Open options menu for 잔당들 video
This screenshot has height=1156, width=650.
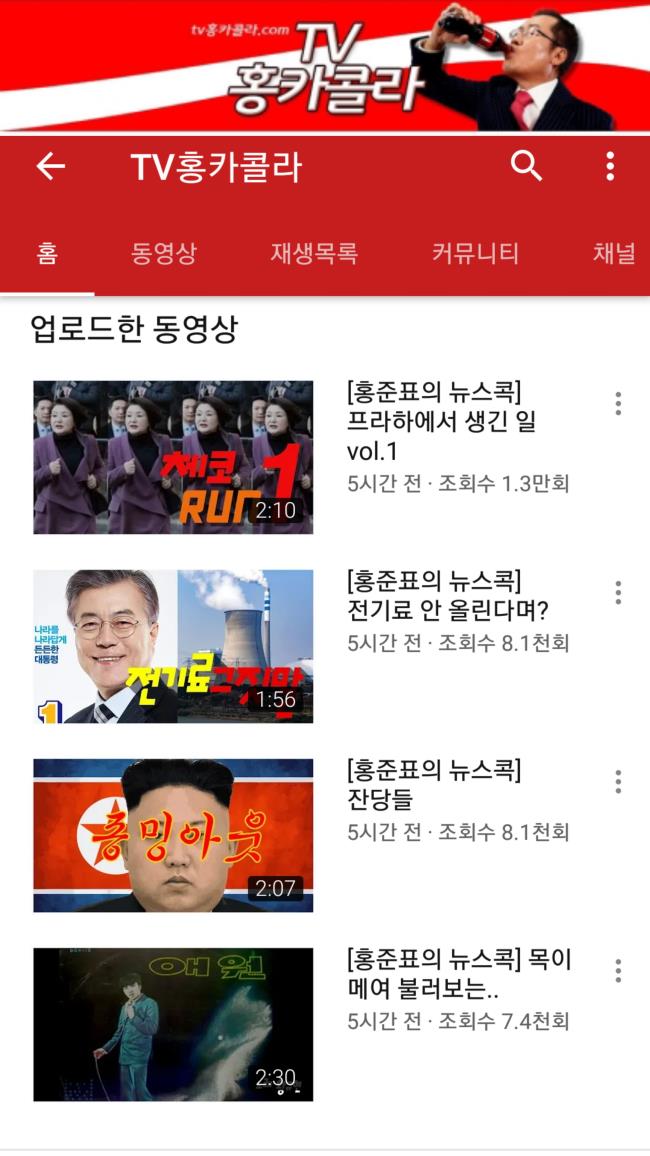coord(618,782)
